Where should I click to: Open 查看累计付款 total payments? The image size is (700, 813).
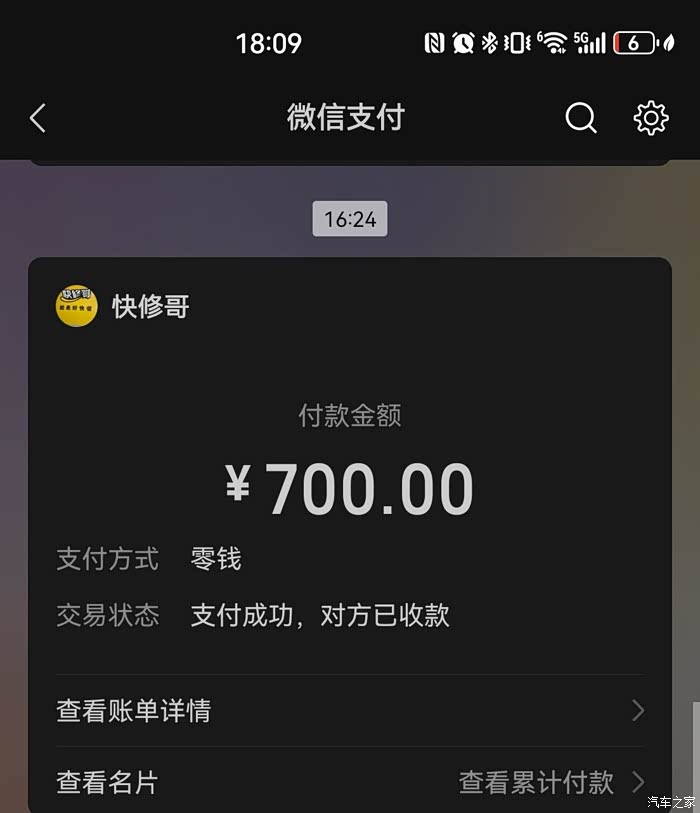pyautogui.click(x=552, y=782)
